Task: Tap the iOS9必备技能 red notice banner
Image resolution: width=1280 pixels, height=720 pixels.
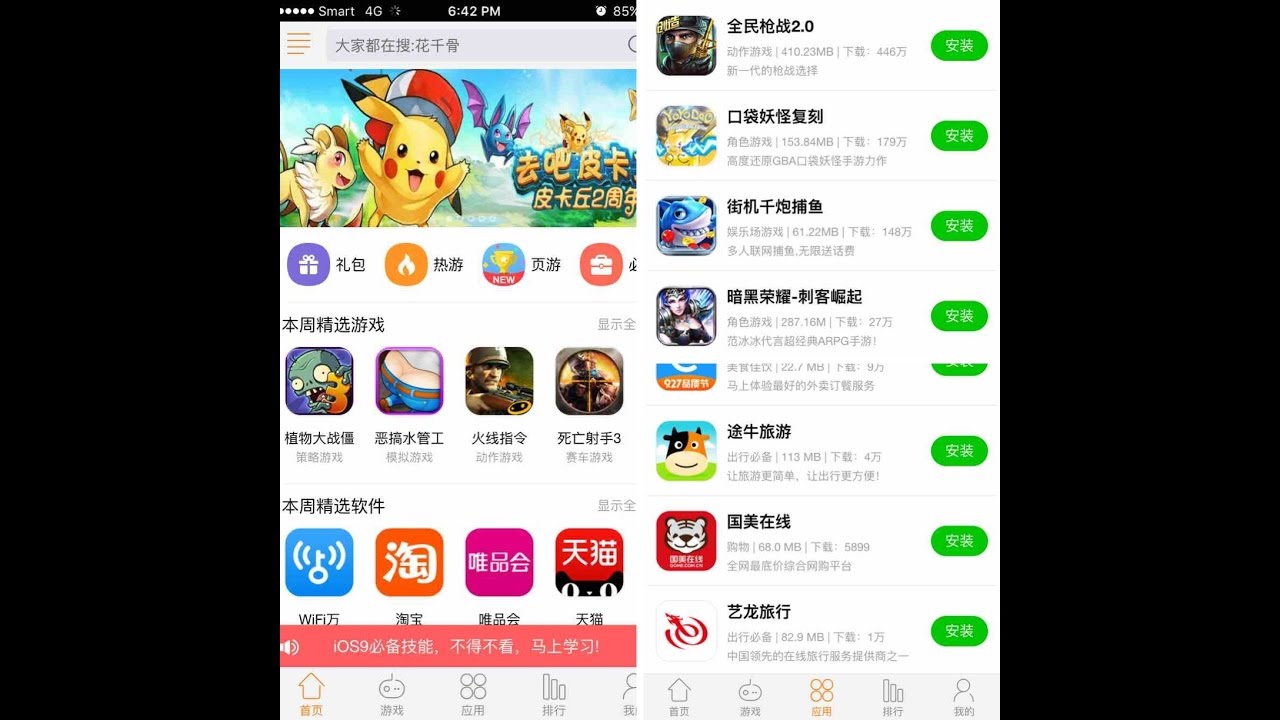Action: pyautogui.click(x=458, y=646)
